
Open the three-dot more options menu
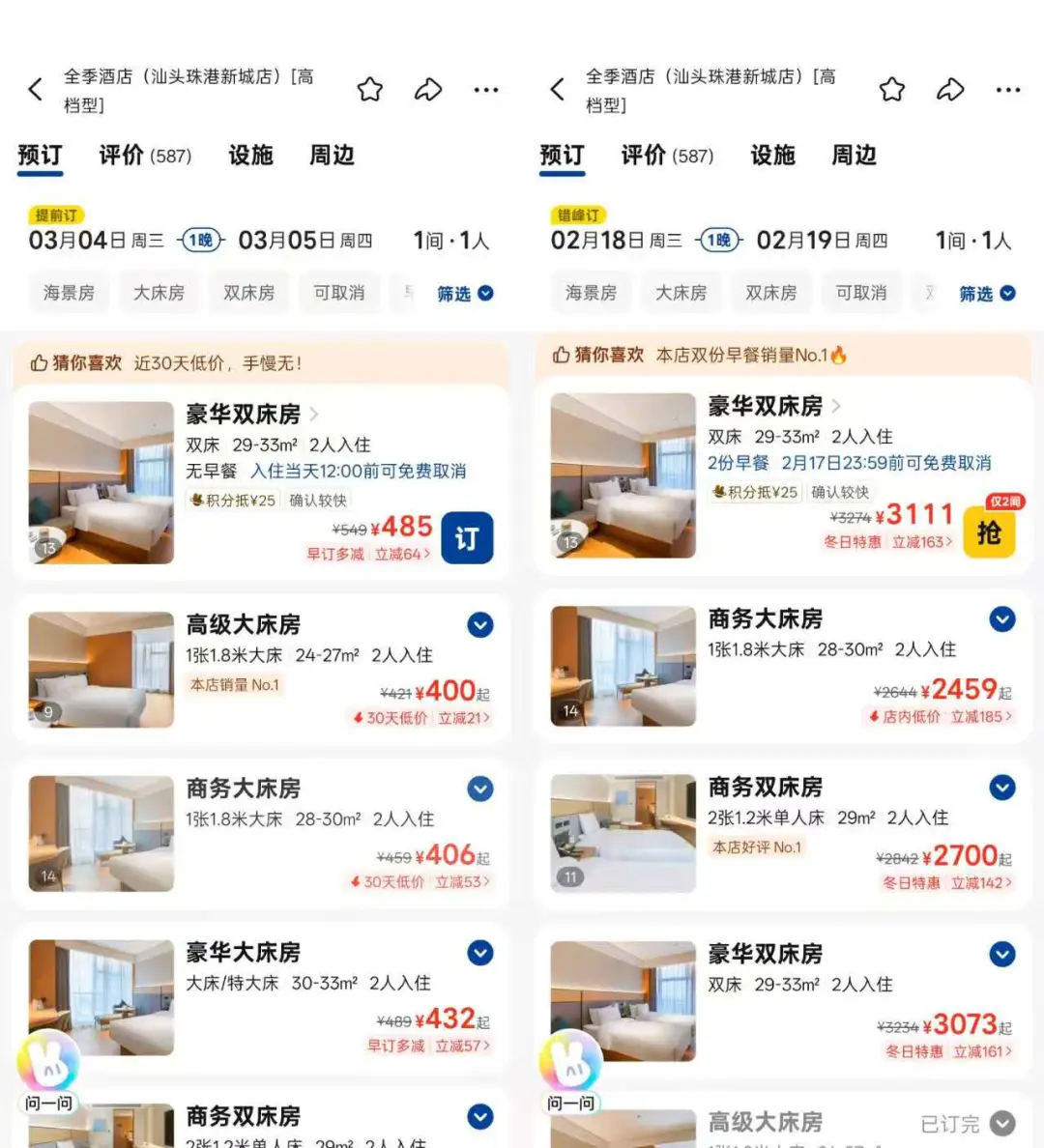[486, 89]
